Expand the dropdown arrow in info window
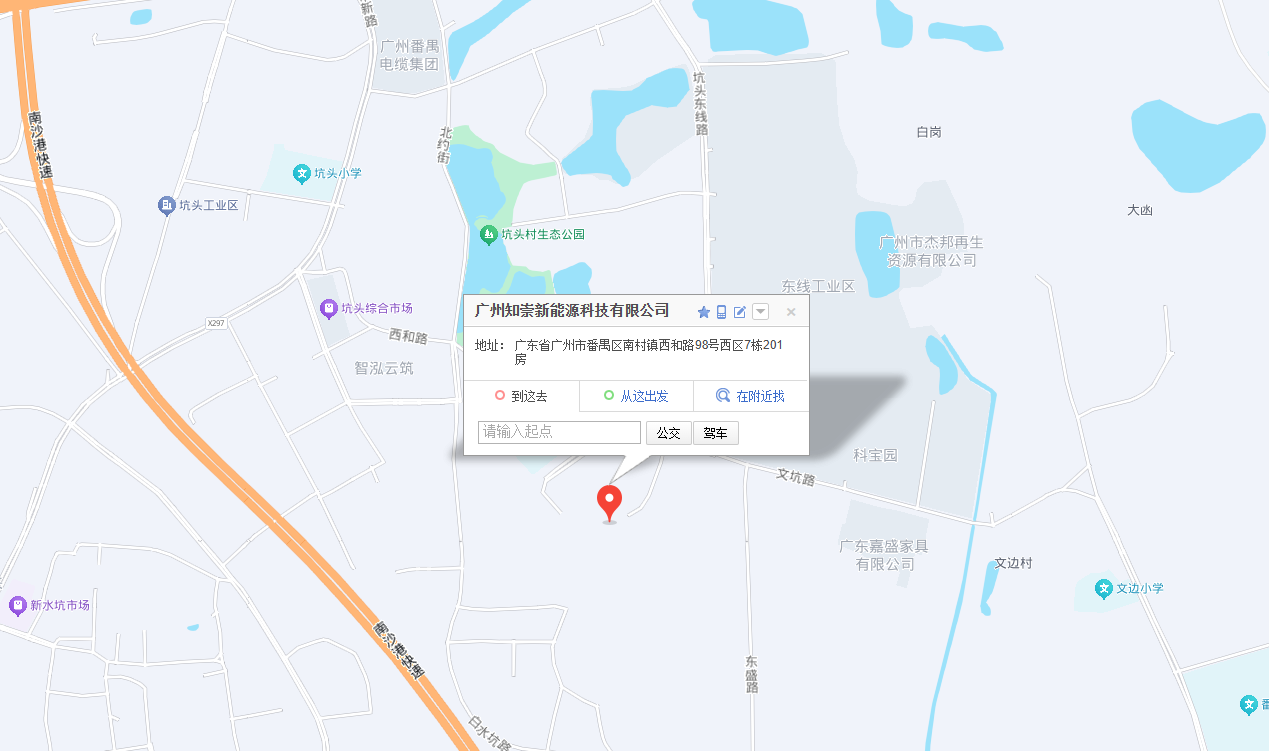This screenshot has width=1269, height=751. [x=760, y=312]
